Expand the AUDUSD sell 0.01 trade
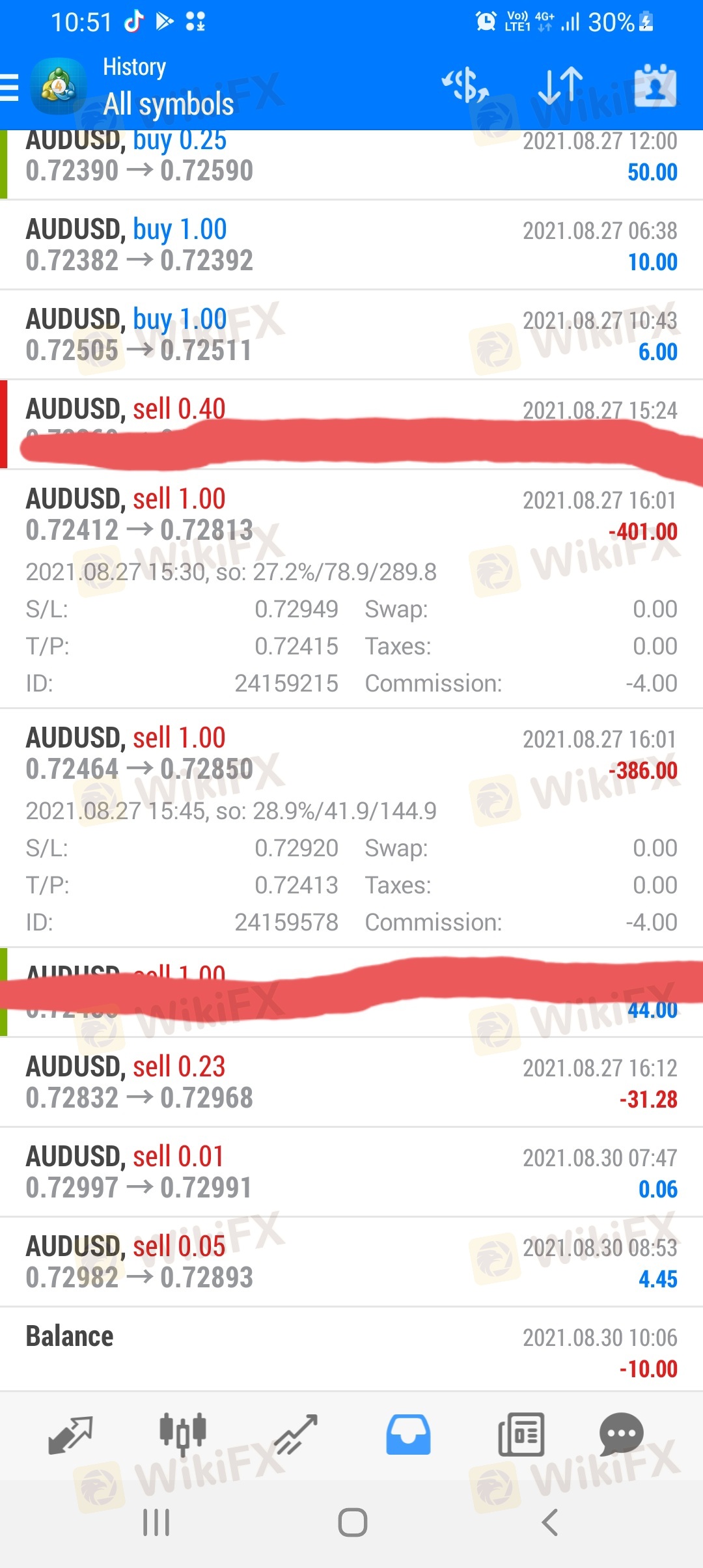This screenshot has height=1568, width=703. coord(351,1172)
